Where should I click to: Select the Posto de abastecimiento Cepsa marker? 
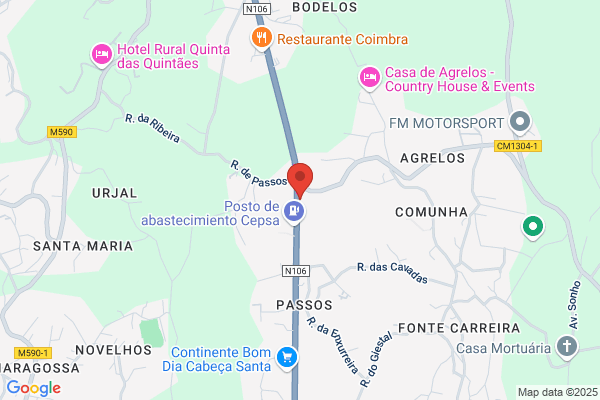[294, 212]
